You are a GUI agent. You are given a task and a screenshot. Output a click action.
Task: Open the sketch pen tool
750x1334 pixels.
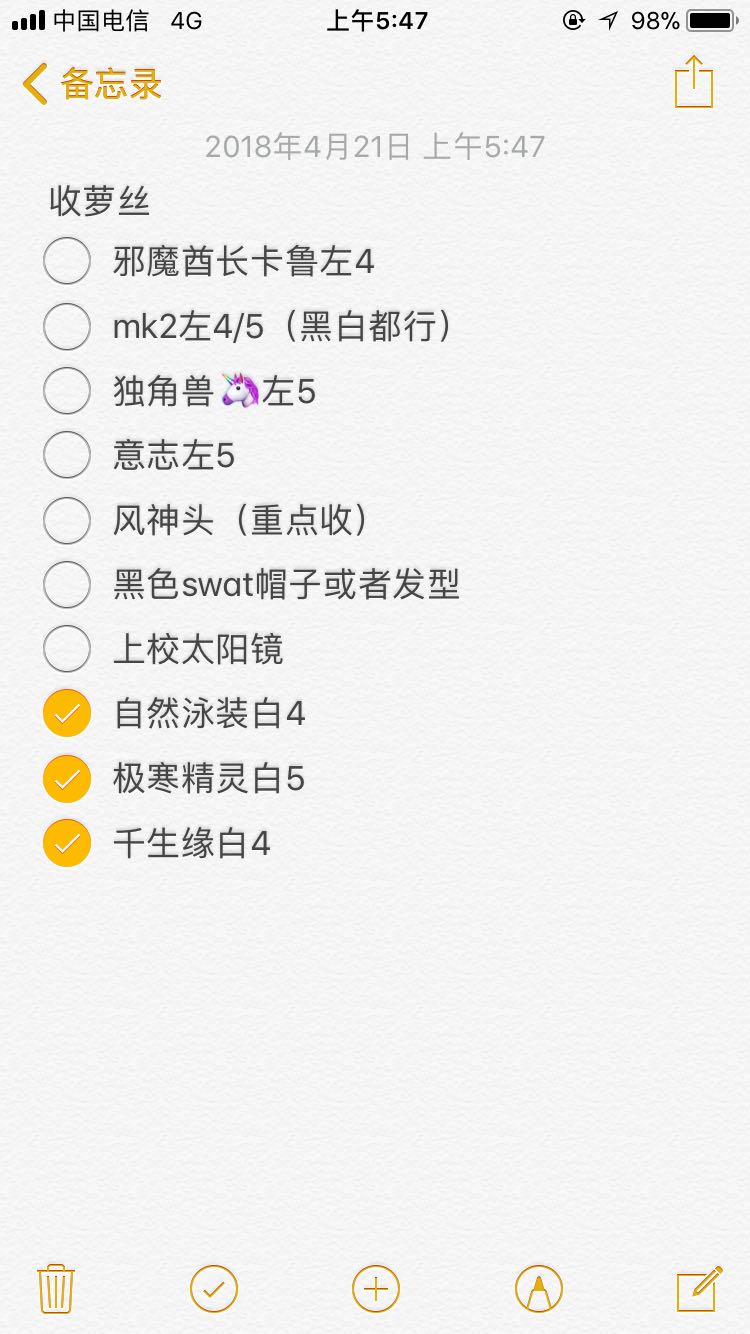(539, 1288)
